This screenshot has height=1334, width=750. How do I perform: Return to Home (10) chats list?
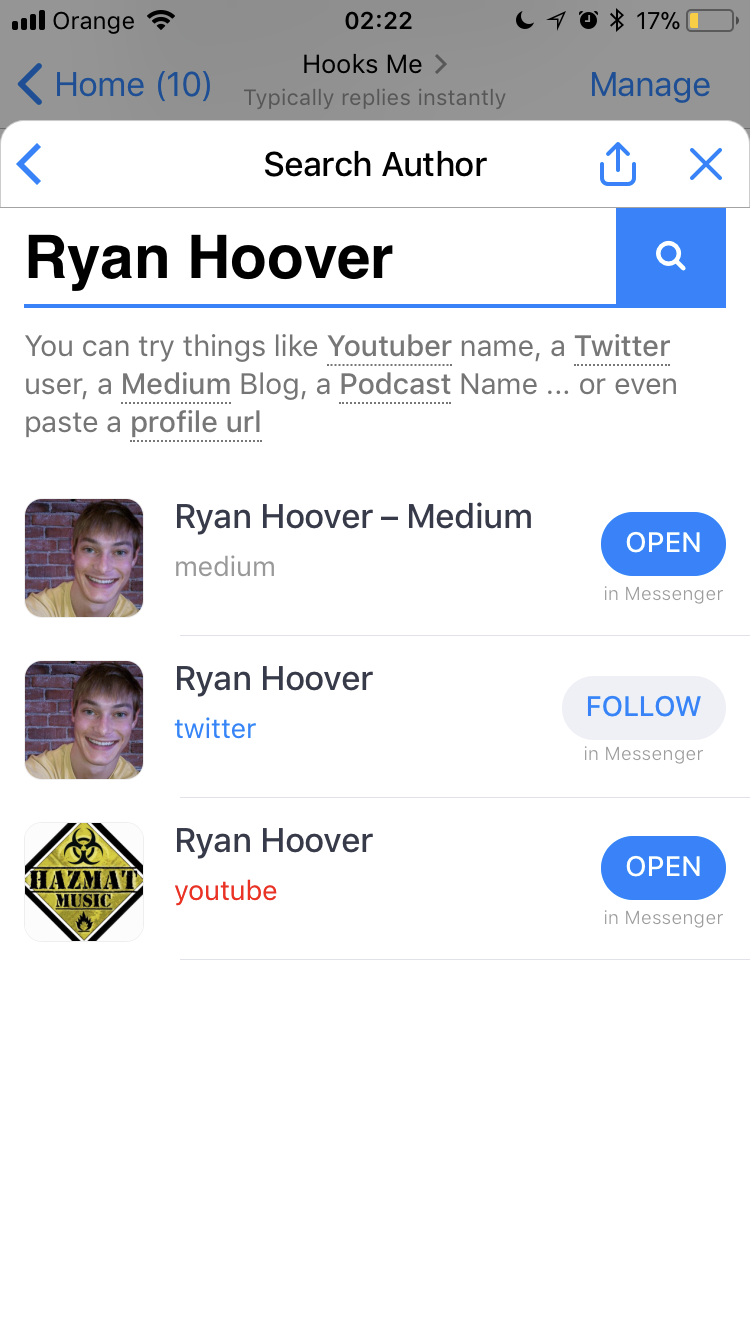click(115, 85)
